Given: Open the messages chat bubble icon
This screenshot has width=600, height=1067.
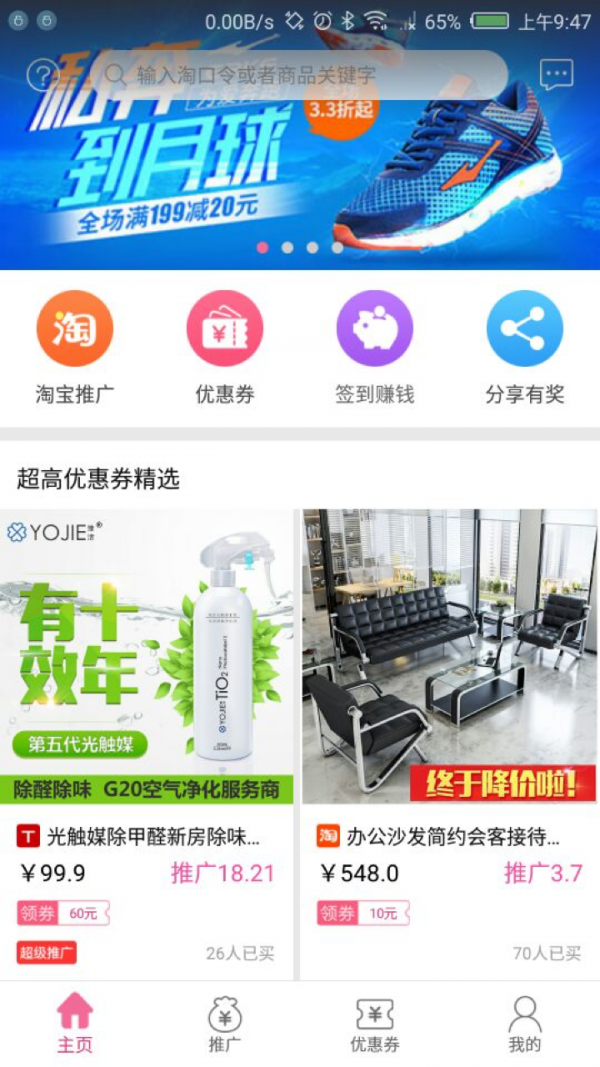Looking at the screenshot, I should tap(556, 74).
